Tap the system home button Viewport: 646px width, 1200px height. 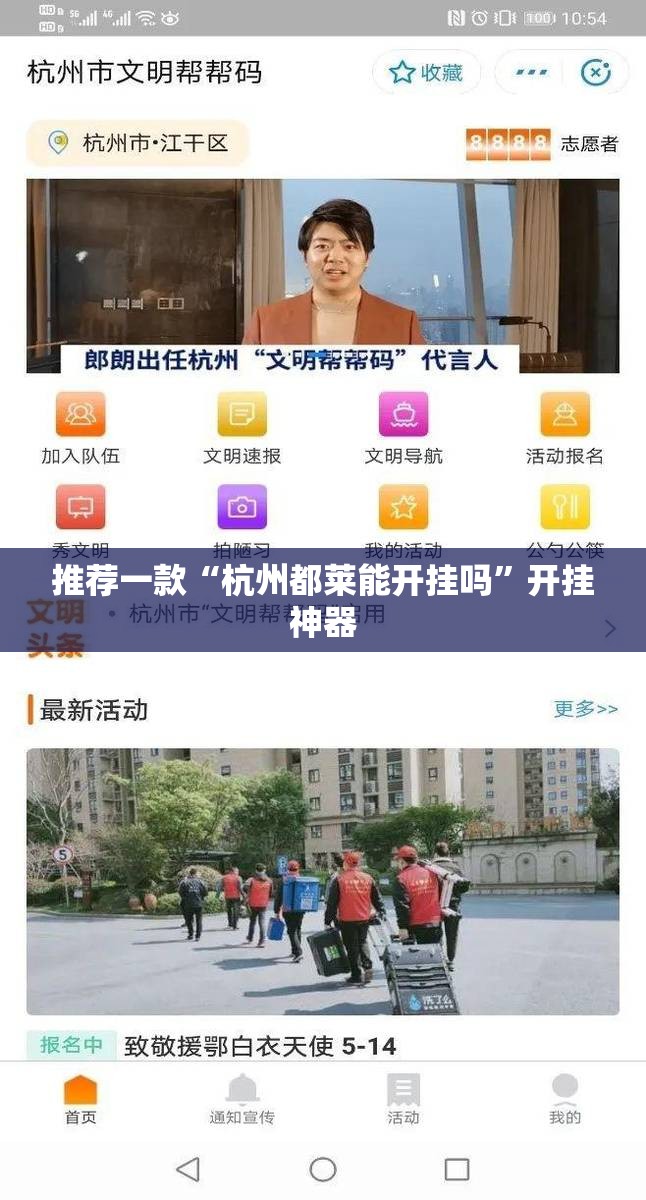pos(323,1169)
